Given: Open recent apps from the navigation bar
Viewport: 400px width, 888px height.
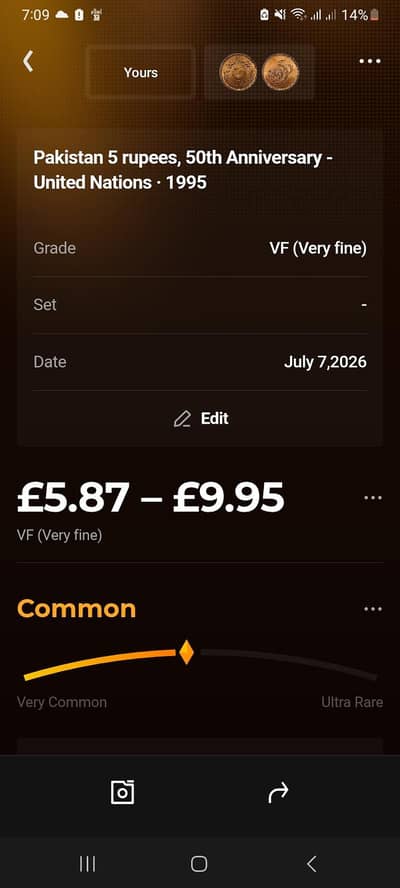Looking at the screenshot, I should (x=87, y=864).
